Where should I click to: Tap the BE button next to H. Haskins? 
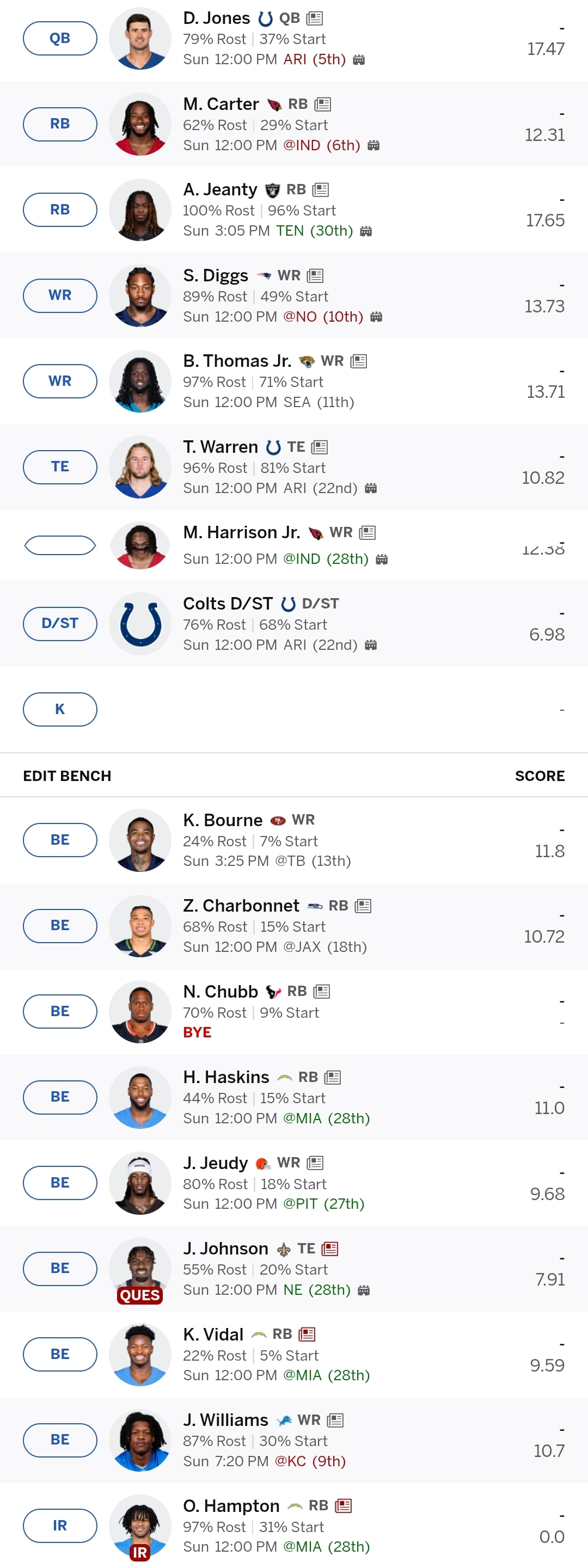point(60,1097)
